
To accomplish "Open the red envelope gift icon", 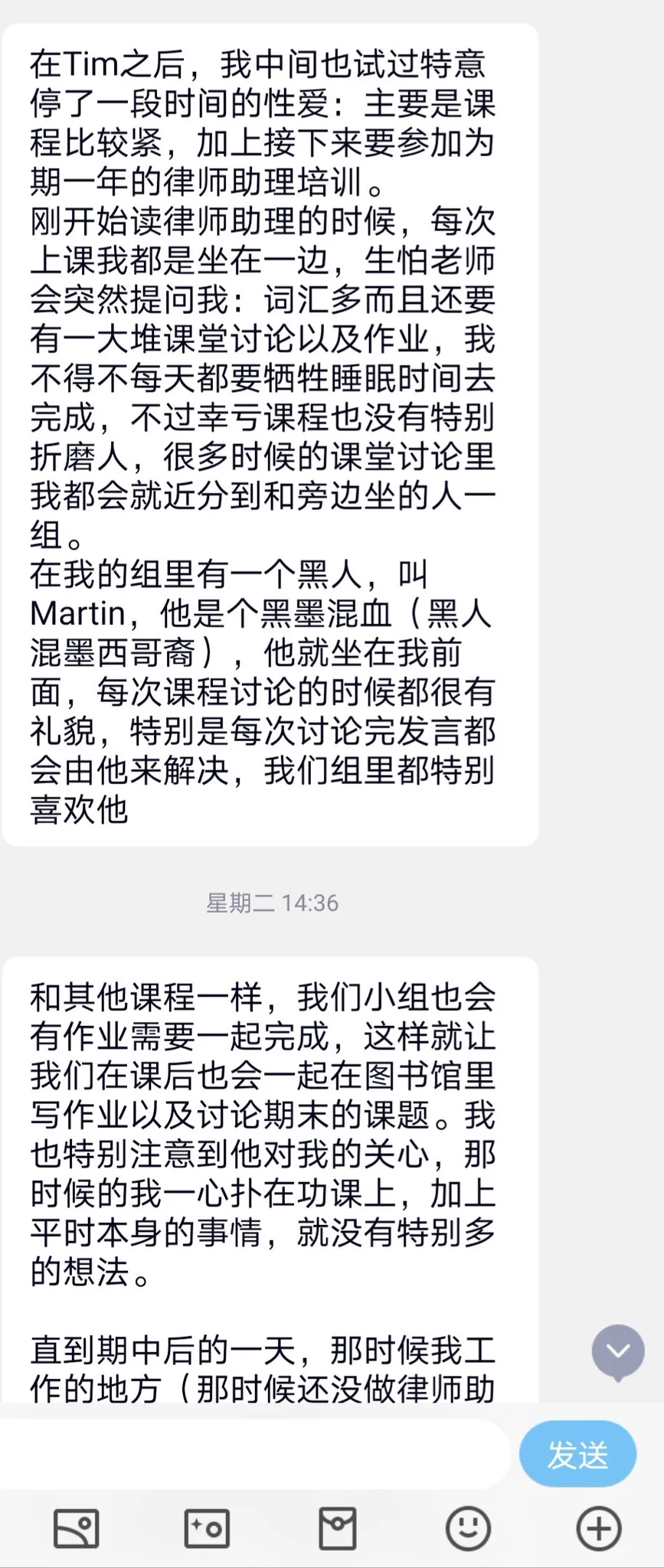I will click(x=337, y=1528).
